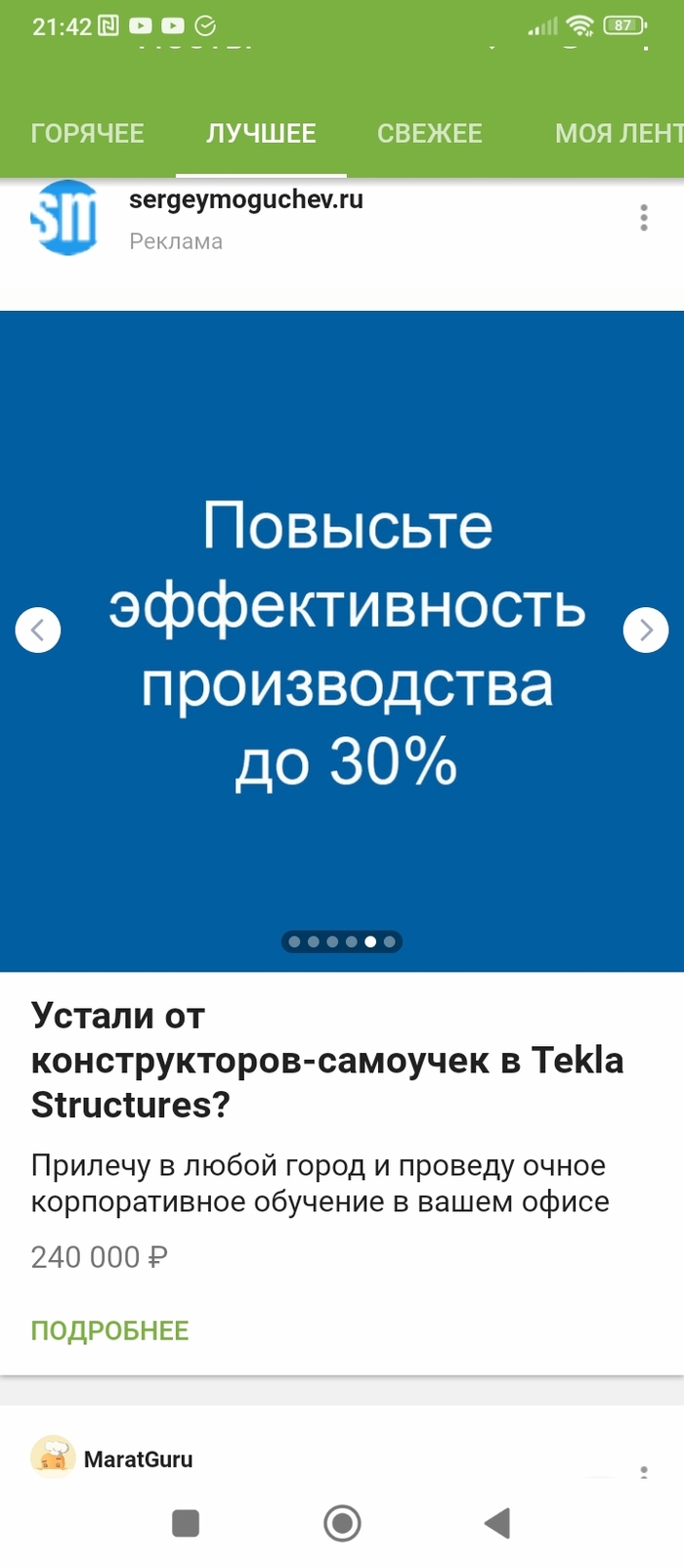Open the sergeymoguchev.ru advertiser page
This screenshot has height=1568, width=684.
pyautogui.click(x=245, y=199)
